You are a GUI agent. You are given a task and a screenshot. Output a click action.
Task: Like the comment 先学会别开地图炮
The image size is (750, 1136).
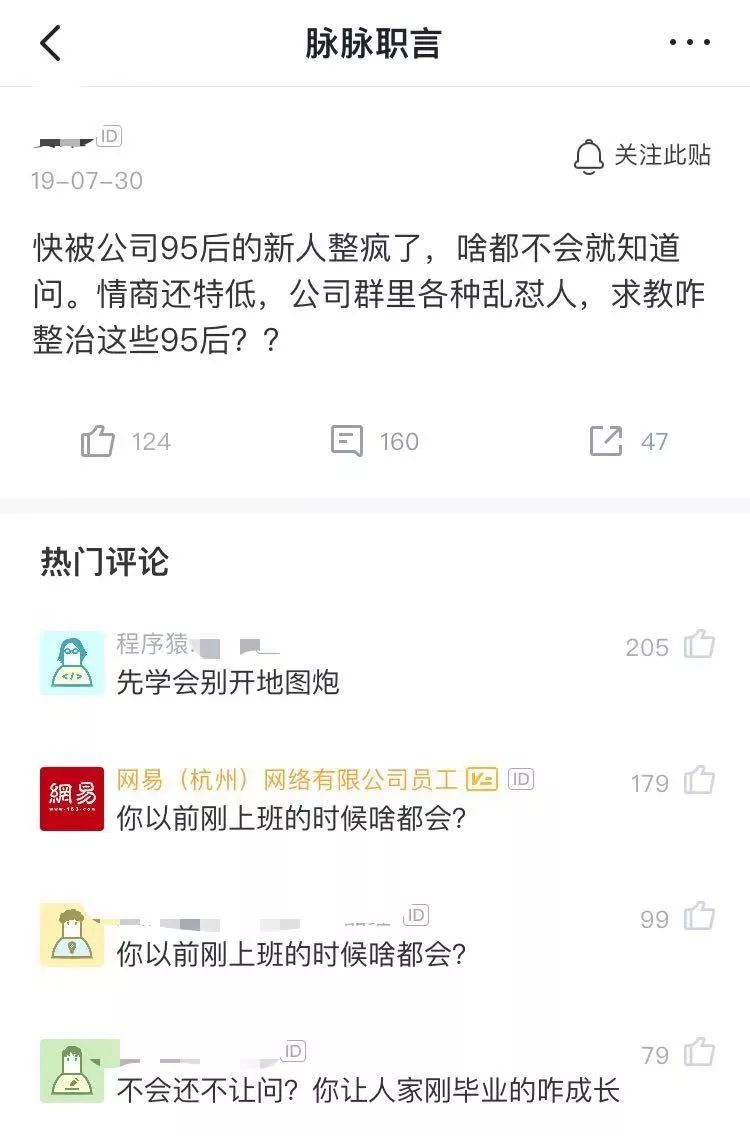click(x=700, y=645)
